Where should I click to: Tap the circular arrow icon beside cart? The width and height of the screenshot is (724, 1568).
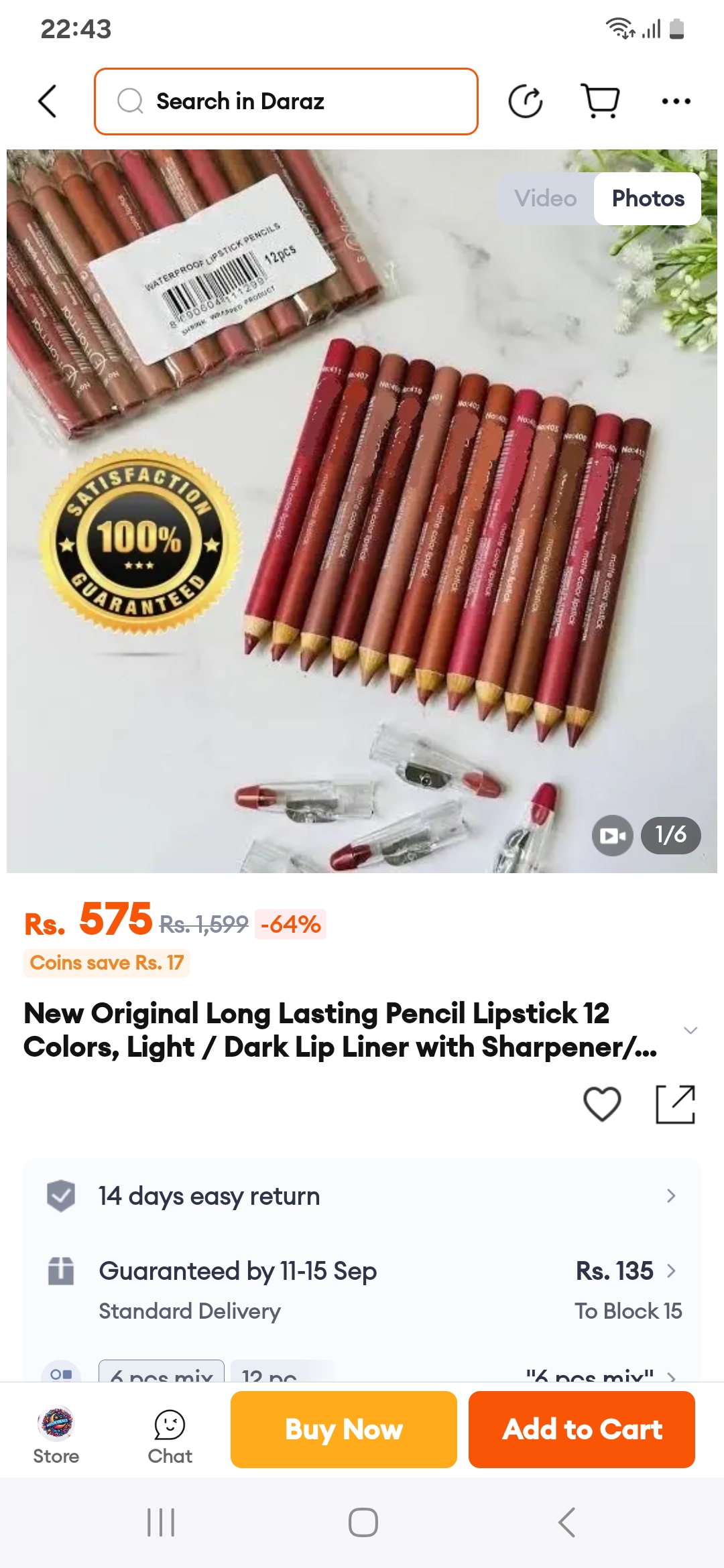point(525,101)
